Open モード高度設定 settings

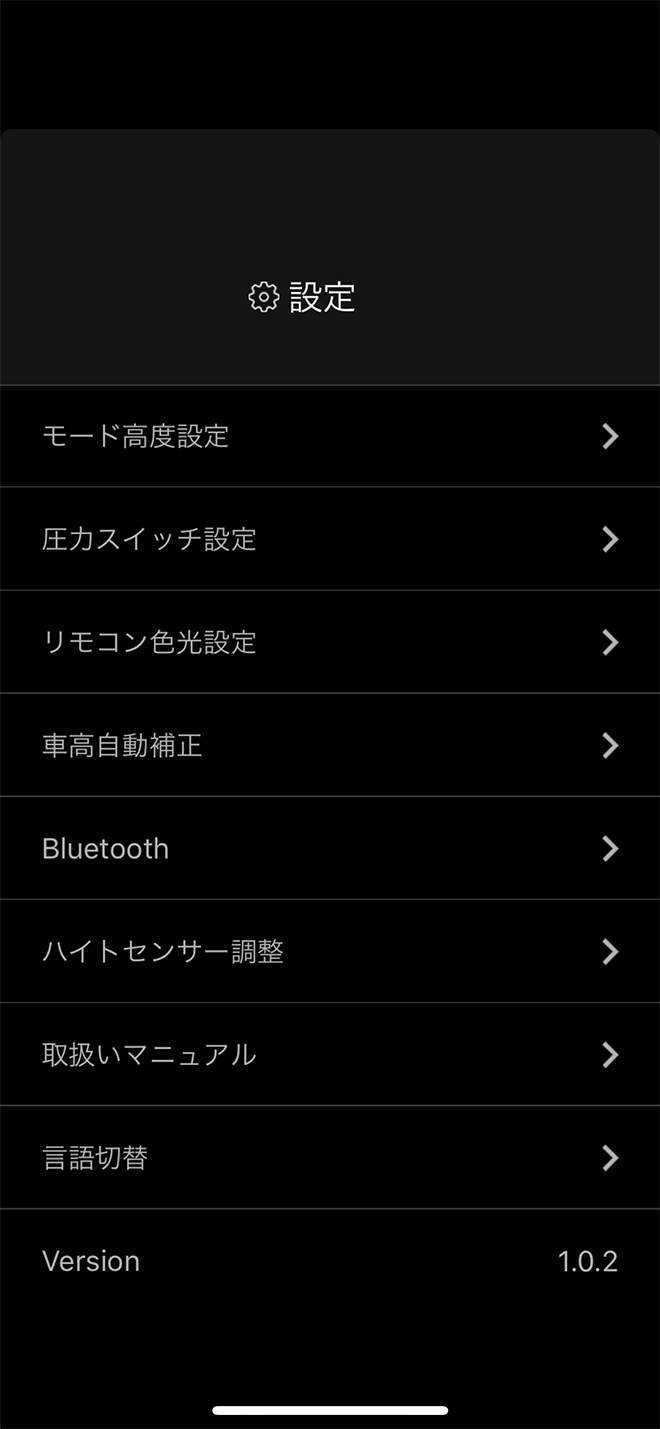point(330,436)
